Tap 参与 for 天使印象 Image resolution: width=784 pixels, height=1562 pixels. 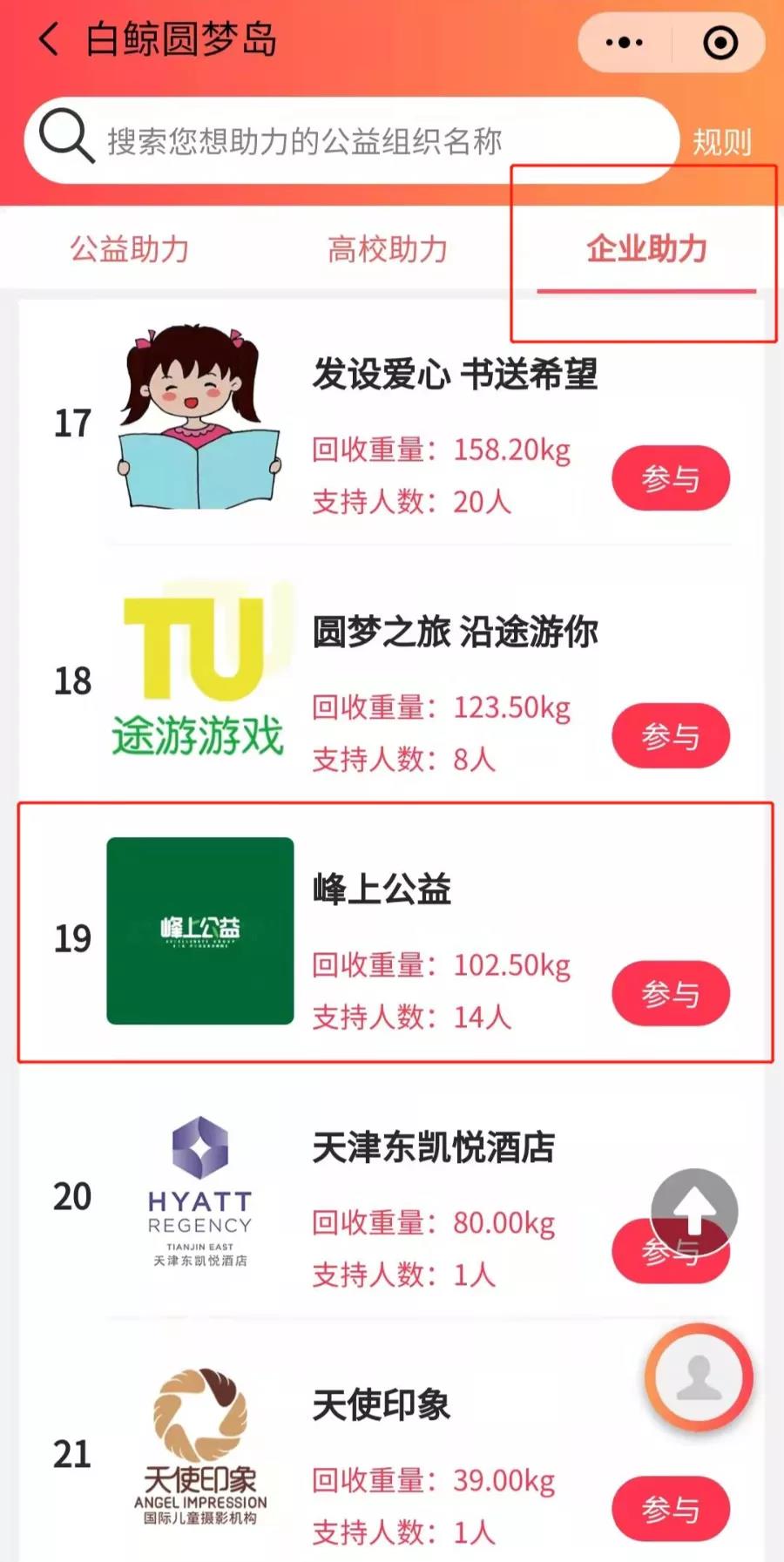670,1509
